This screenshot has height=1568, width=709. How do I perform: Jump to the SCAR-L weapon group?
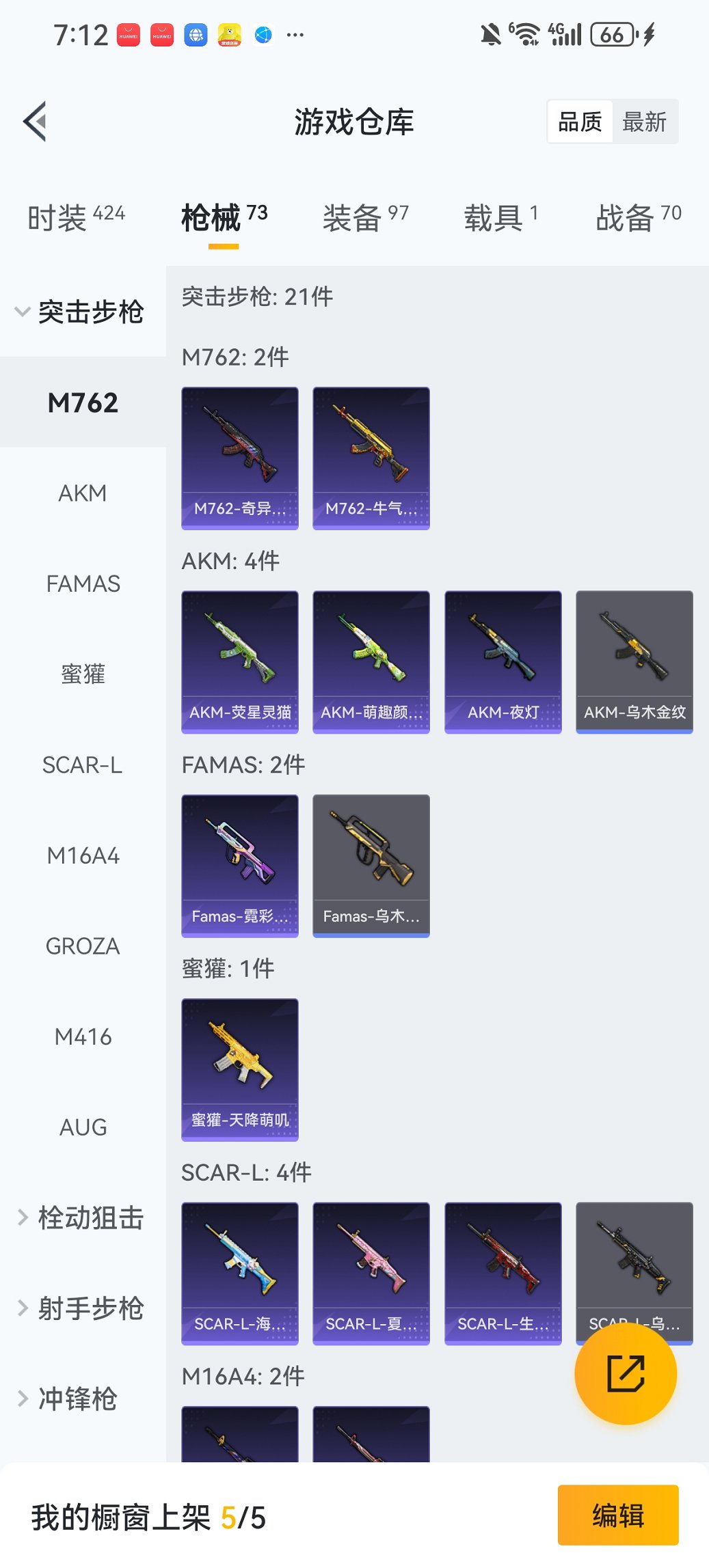pos(83,765)
